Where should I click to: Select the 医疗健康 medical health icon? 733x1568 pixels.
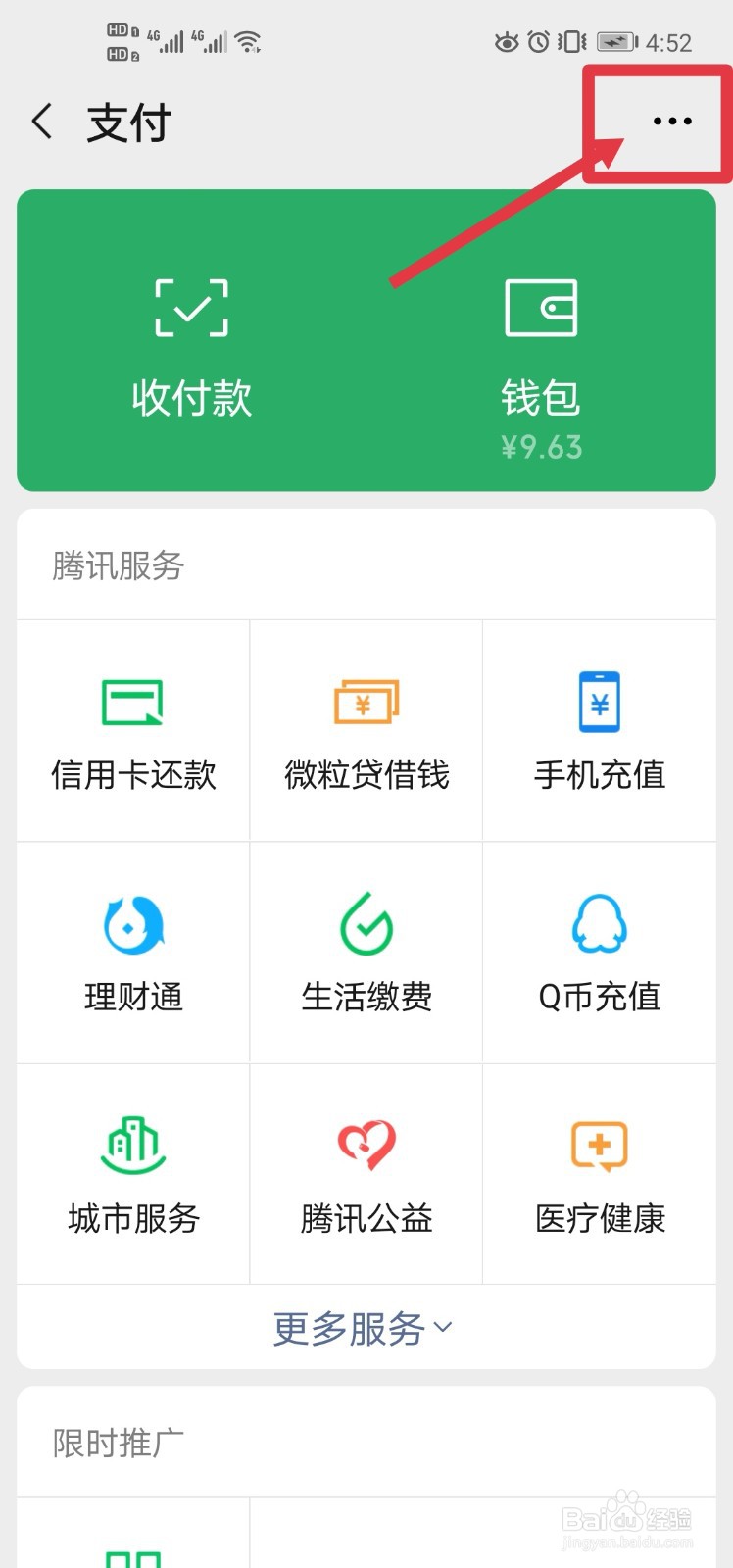(x=600, y=1171)
